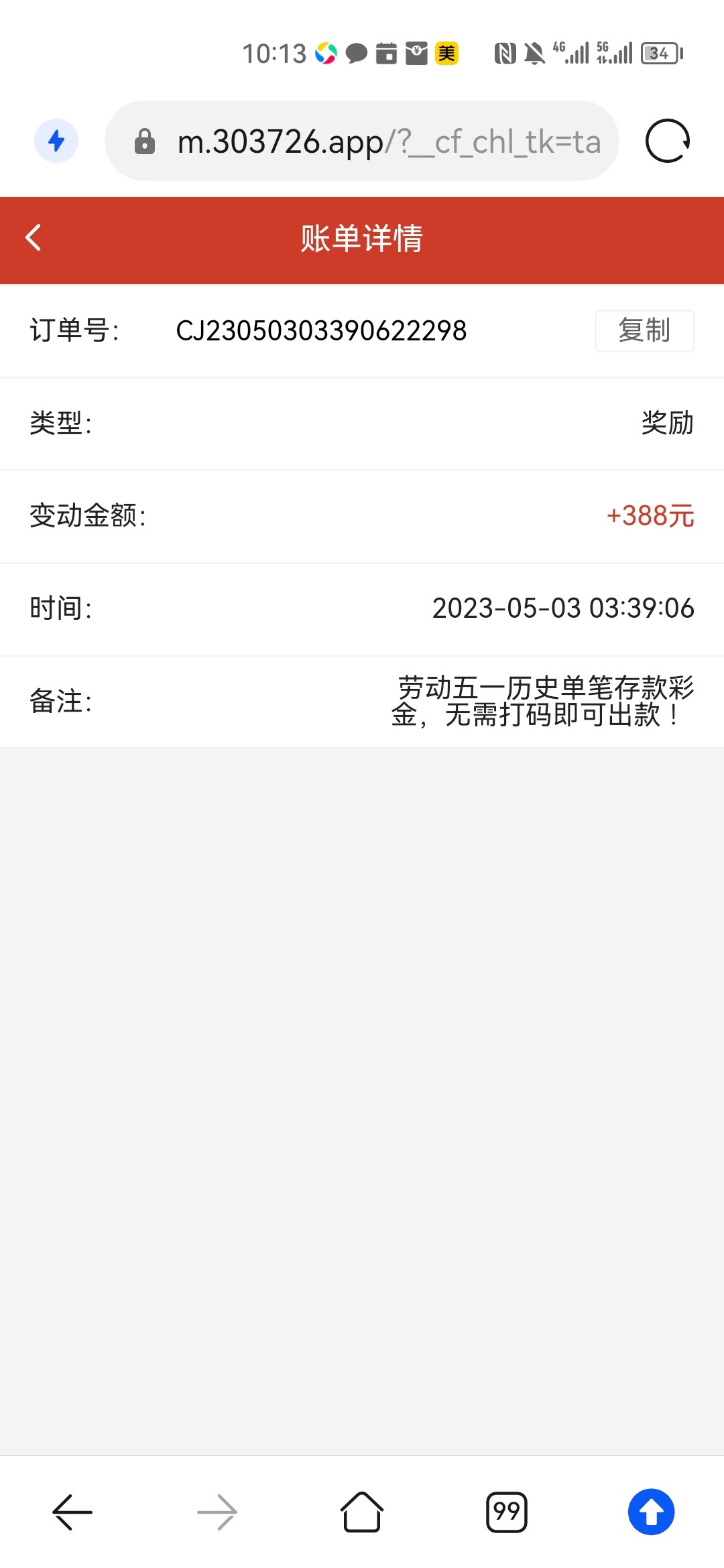This screenshot has height=1568, width=724.
Task: Open the Meituan notification icon in status bar
Action: point(445,54)
